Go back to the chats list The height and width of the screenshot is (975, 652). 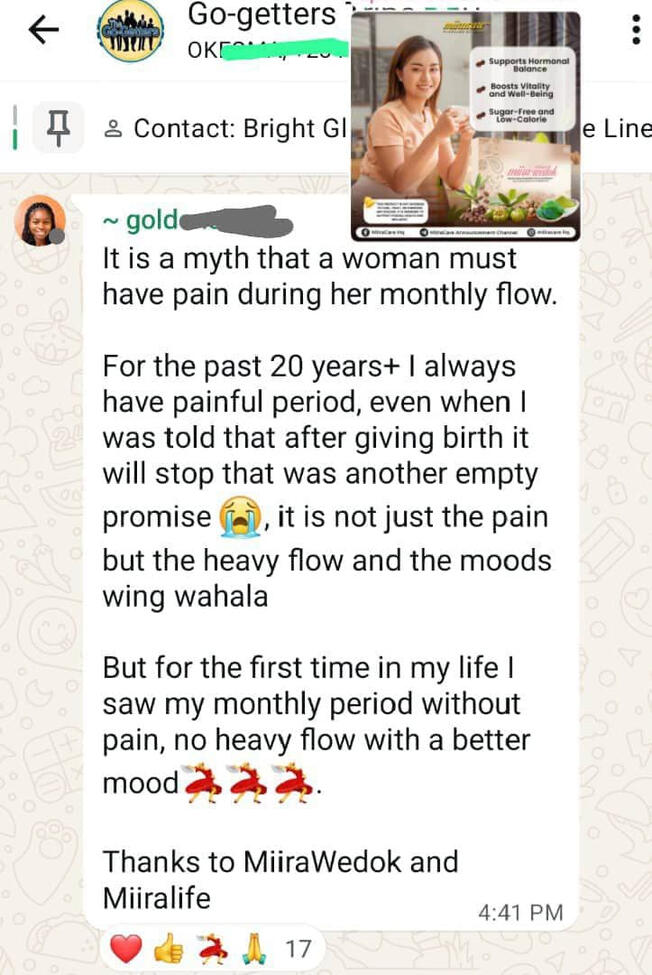[x=43, y=32]
